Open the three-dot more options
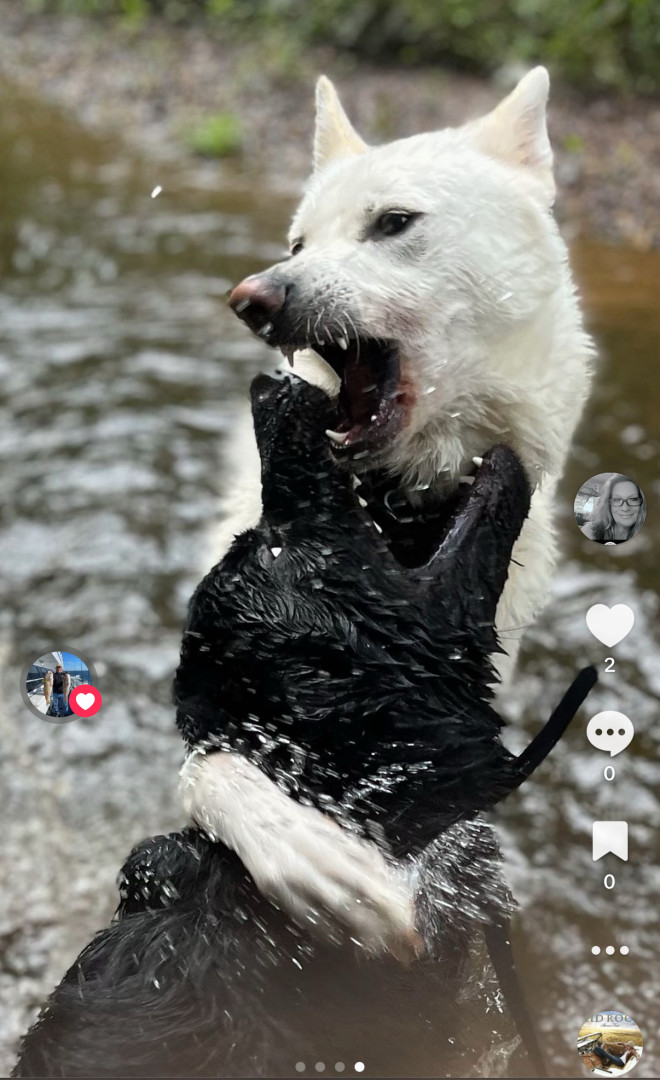Viewport: 660px width, 1080px height. pyautogui.click(x=609, y=950)
